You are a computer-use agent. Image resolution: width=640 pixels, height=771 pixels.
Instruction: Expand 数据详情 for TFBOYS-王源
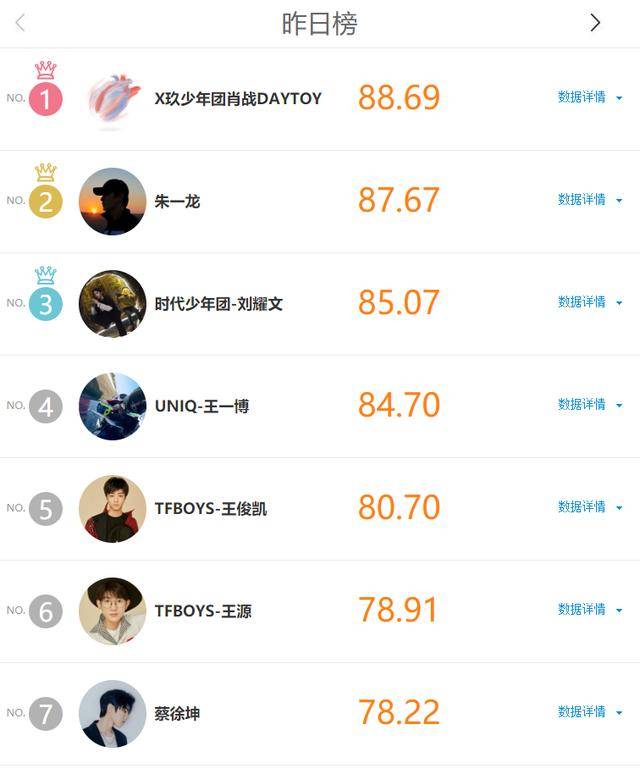coord(589,609)
